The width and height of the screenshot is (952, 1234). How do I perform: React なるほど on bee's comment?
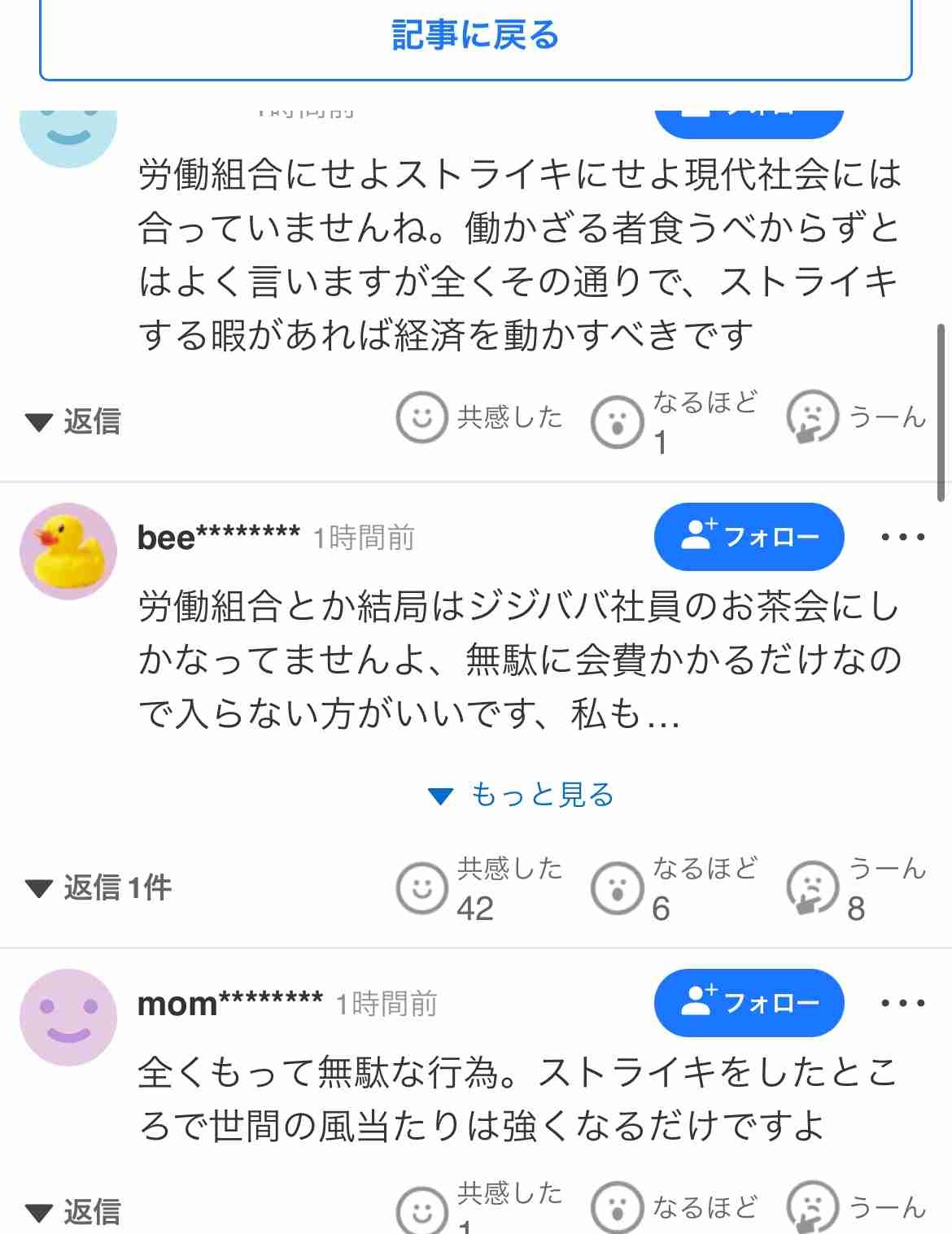[x=617, y=887]
